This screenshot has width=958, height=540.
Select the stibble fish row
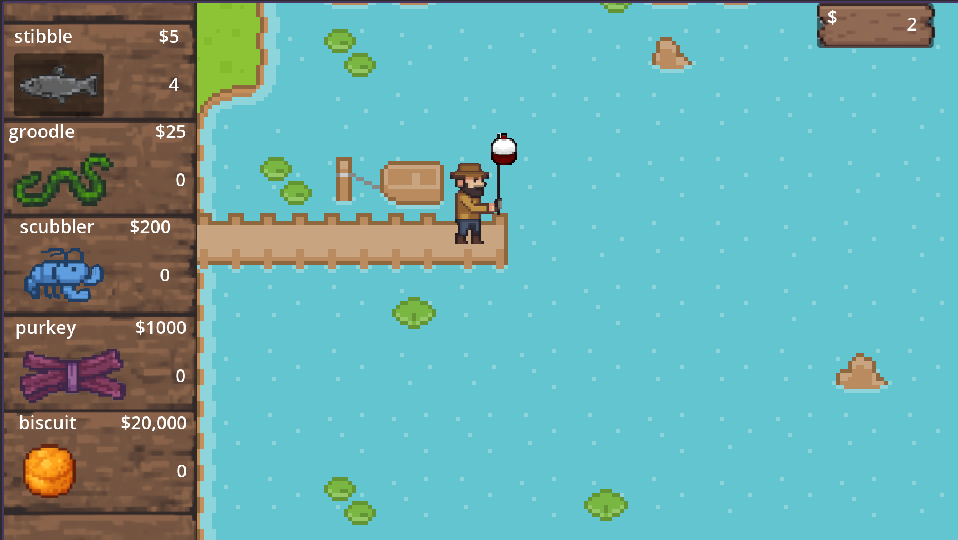98,72
